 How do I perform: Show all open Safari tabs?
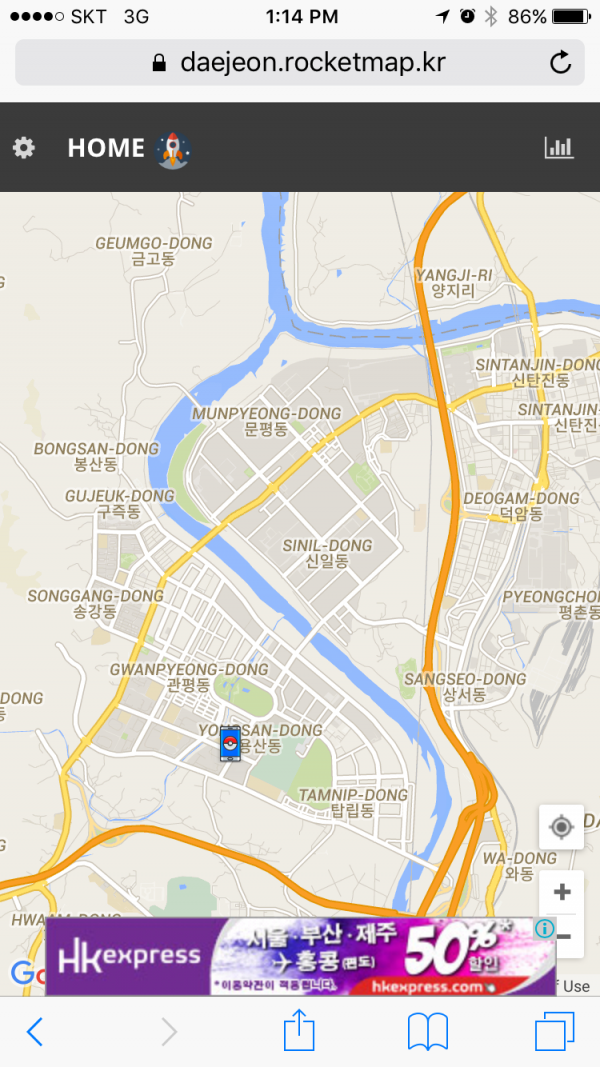(555, 1031)
